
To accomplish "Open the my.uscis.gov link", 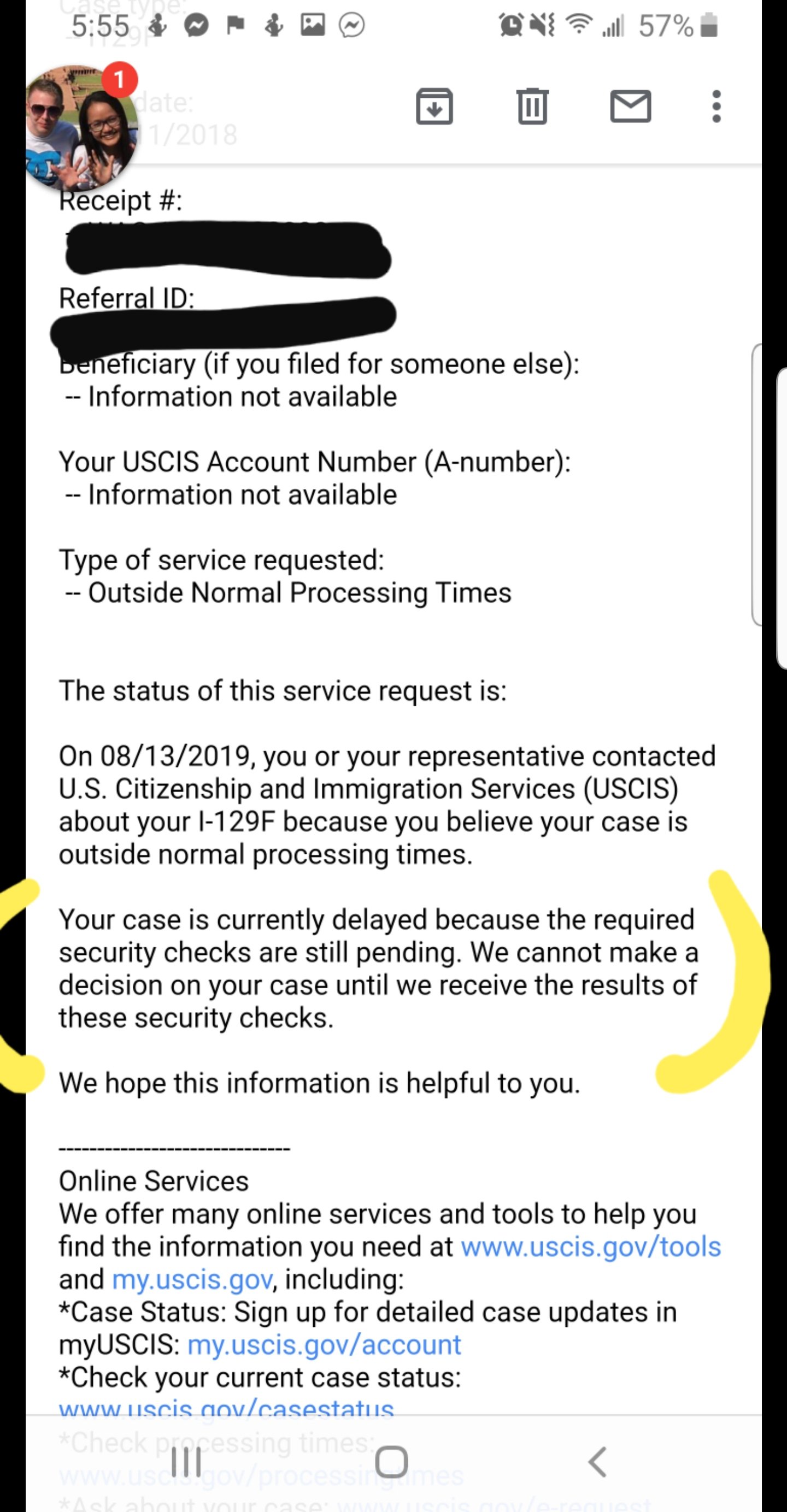I will pyautogui.click(x=192, y=1279).
